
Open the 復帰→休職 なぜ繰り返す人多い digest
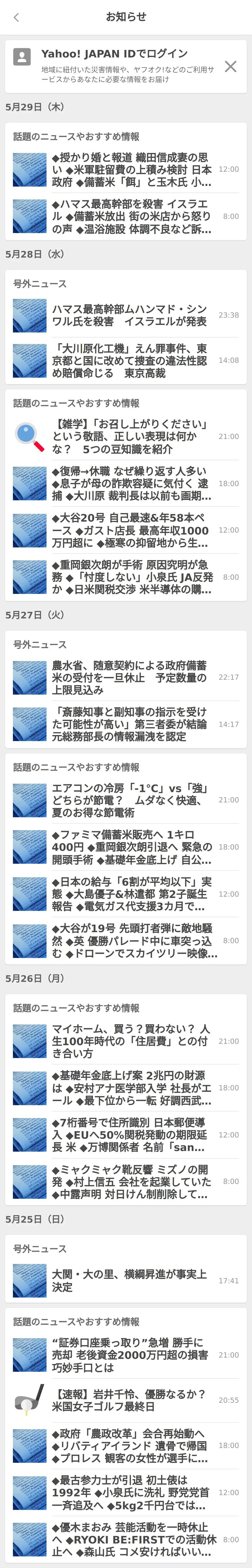click(x=131, y=483)
